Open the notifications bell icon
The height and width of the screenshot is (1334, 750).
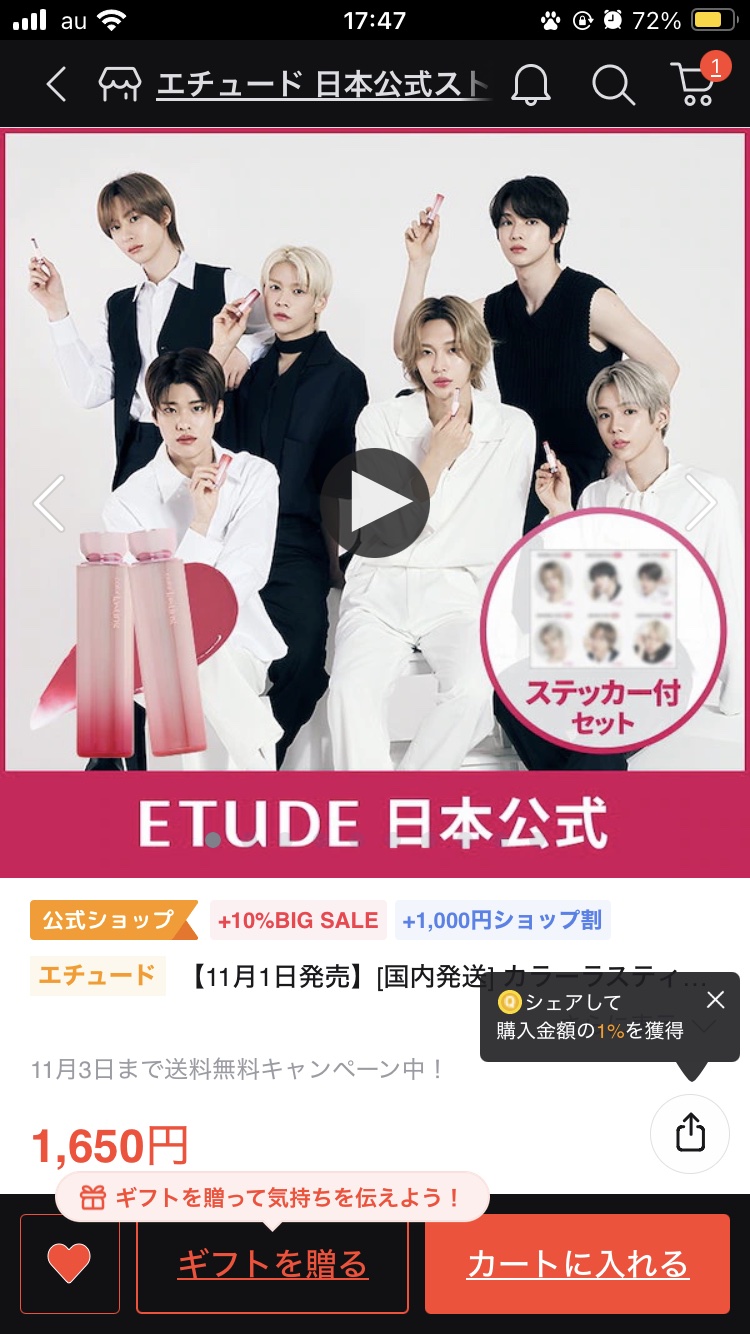pyautogui.click(x=530, y=86)
